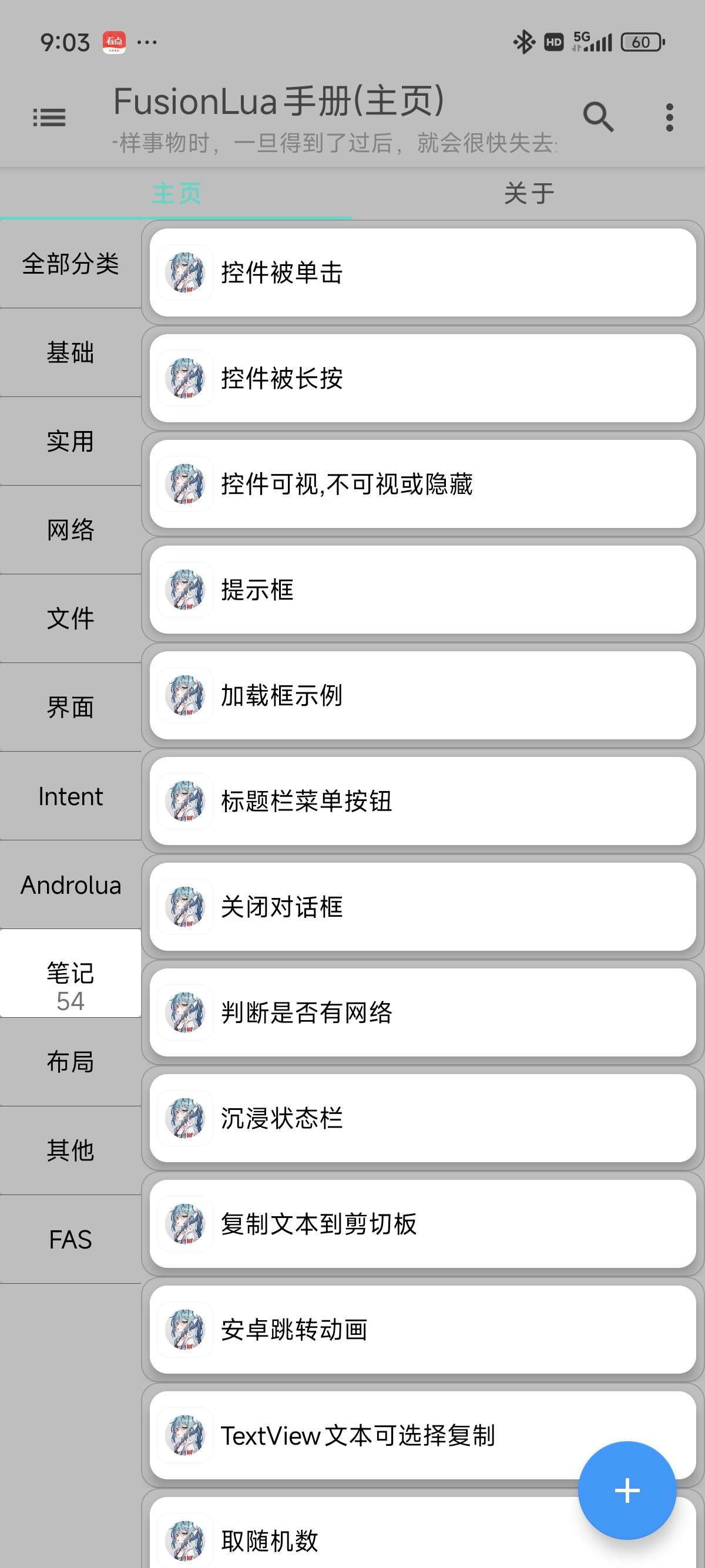Switch to the Intent category
Viewport: 705px width, 1568px height.
pos(70,796)
